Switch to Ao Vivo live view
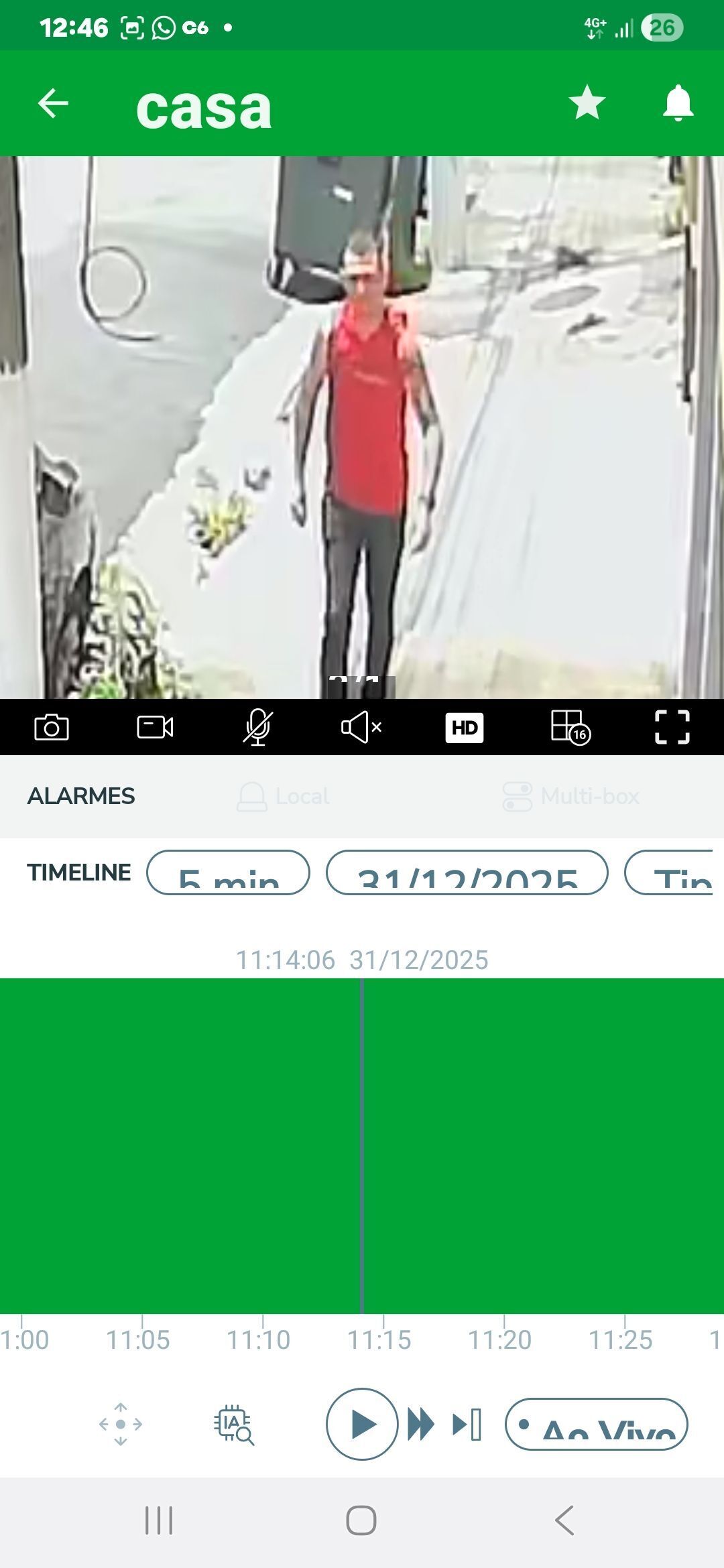 596,1424
